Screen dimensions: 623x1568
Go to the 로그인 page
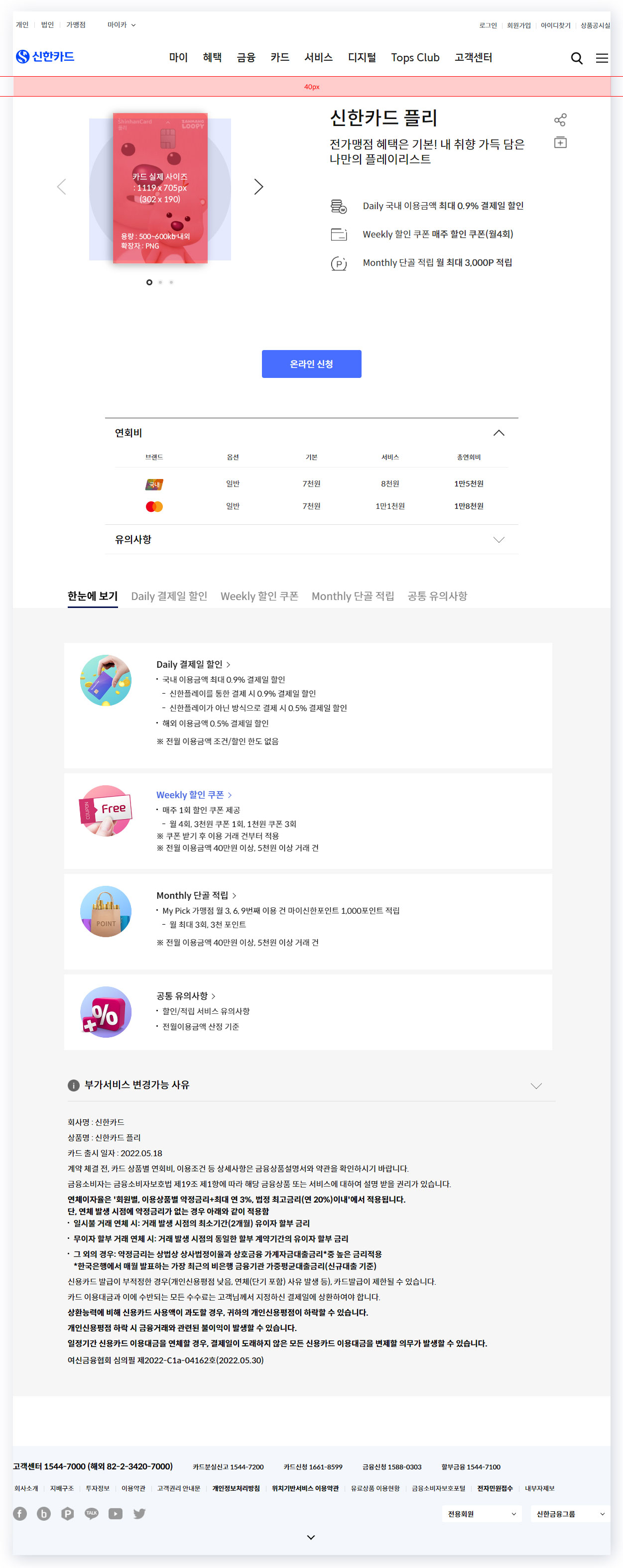pyautogui.click(x=487, y=25)
